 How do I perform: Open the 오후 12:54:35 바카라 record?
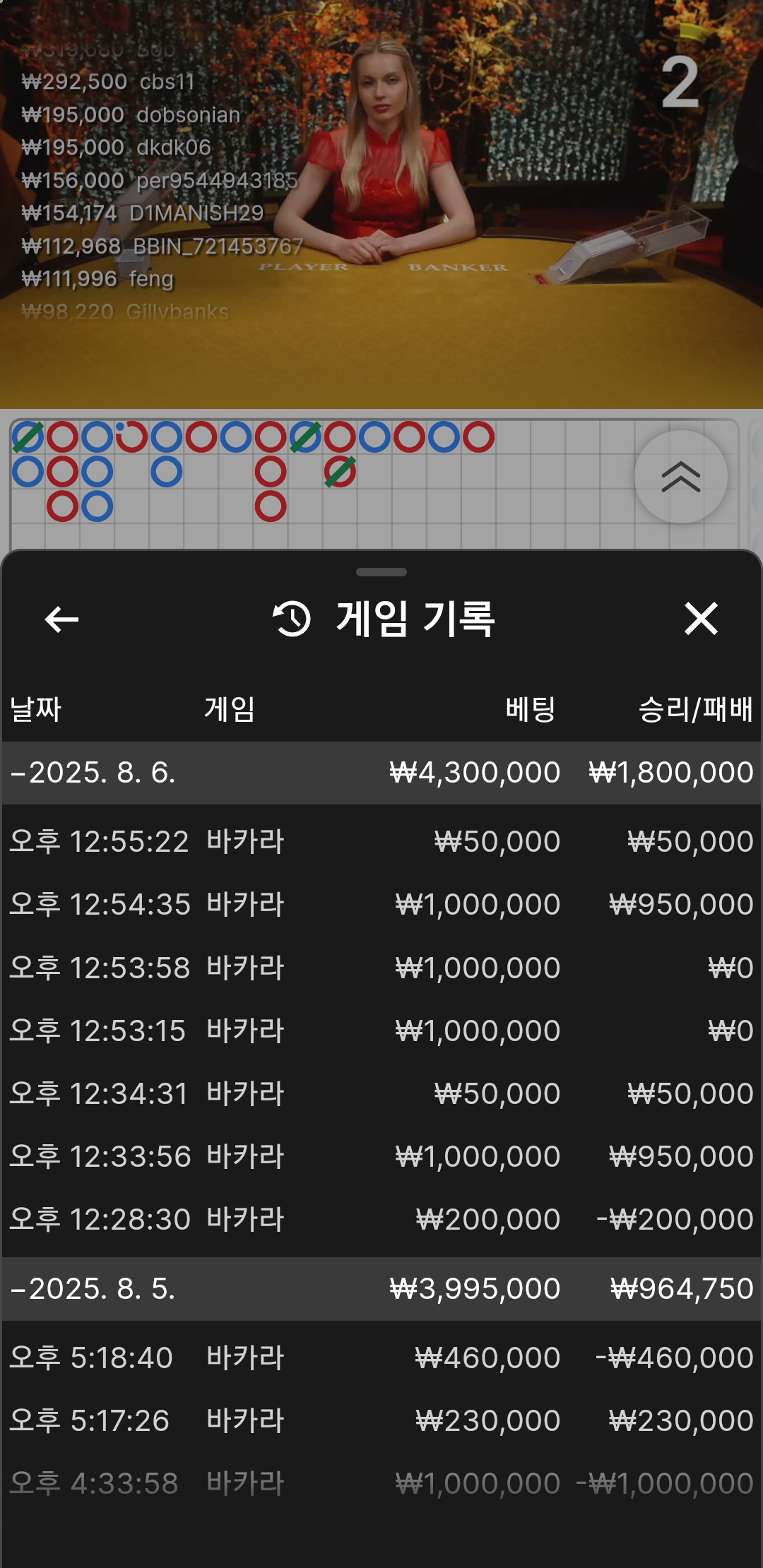coord(381,905)
